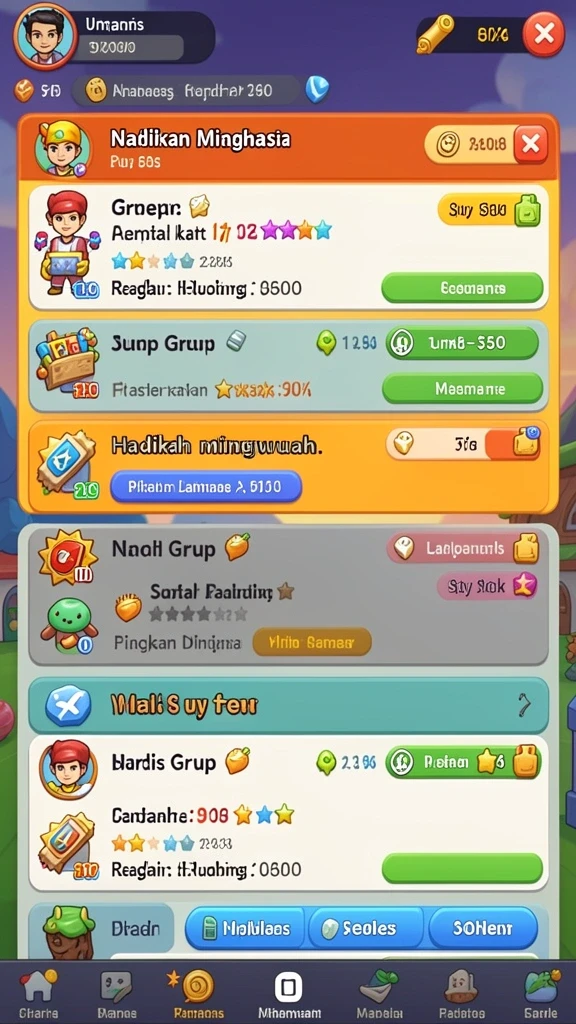576x1024 pixels.
Task: Close the Nadikan Minghasia panel
Action: (530, 144)
